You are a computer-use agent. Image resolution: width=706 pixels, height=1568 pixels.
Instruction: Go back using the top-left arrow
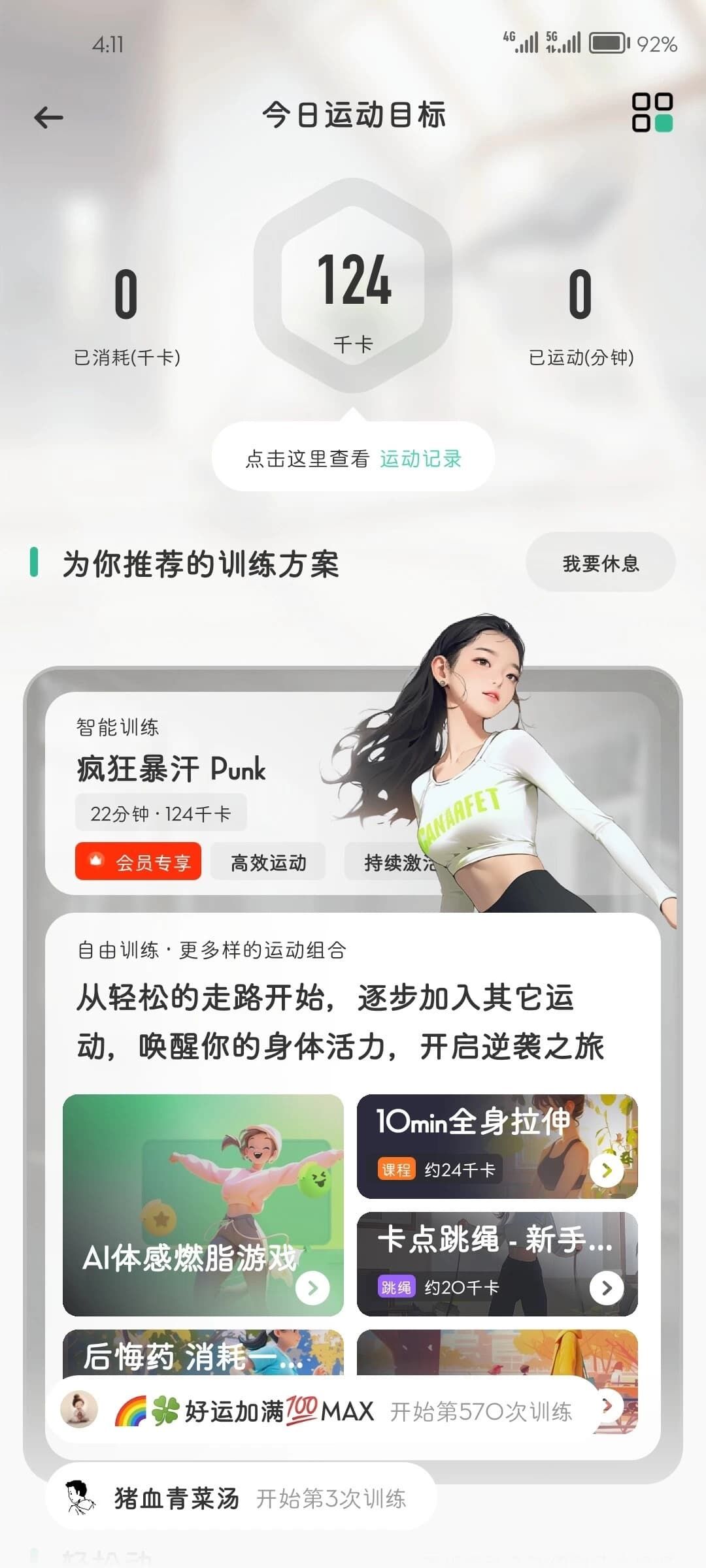[48, 118]
